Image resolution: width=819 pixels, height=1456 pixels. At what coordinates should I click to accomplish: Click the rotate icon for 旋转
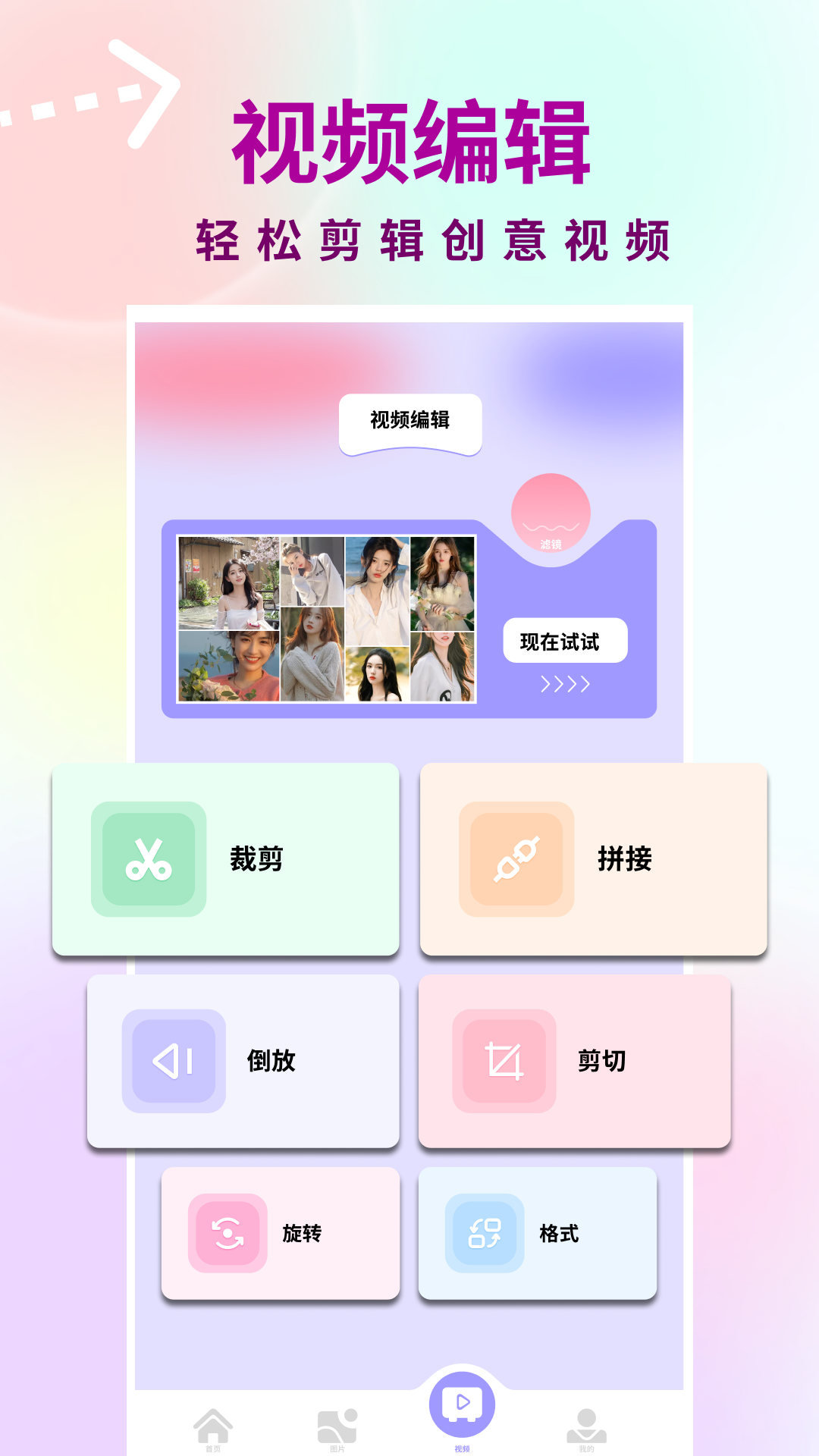click(x=227, y=1234)
